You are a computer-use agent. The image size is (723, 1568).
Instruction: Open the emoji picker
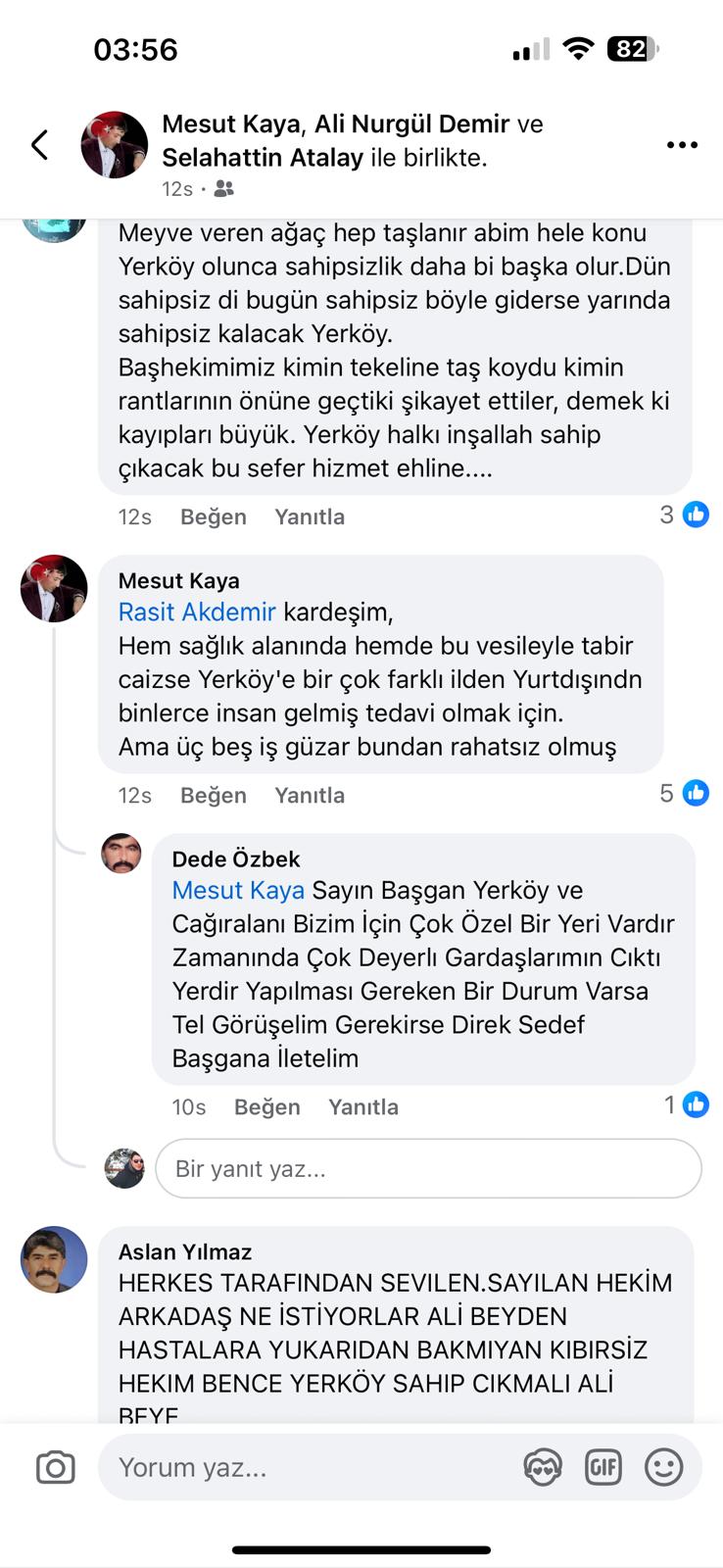(x=663, y=1467)
